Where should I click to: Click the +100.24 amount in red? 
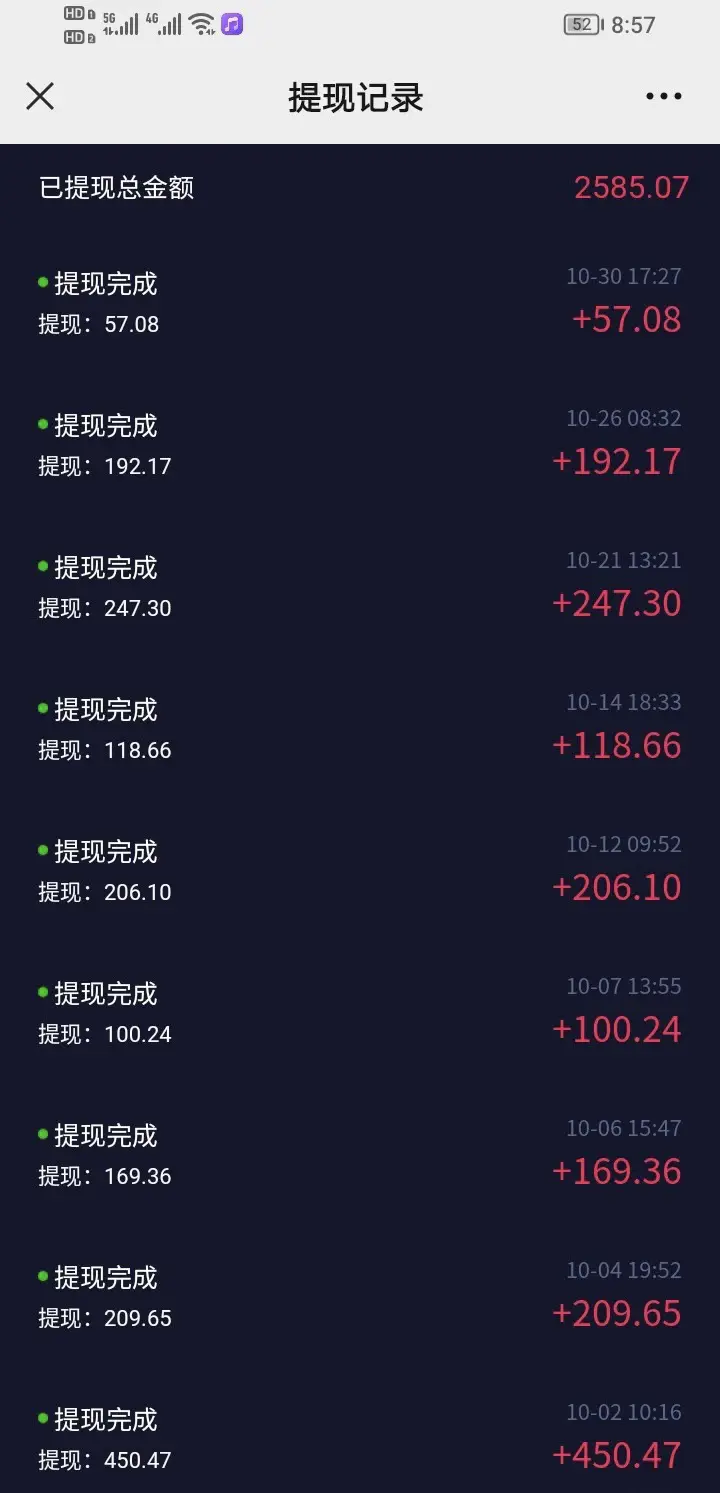(617, 1029)
